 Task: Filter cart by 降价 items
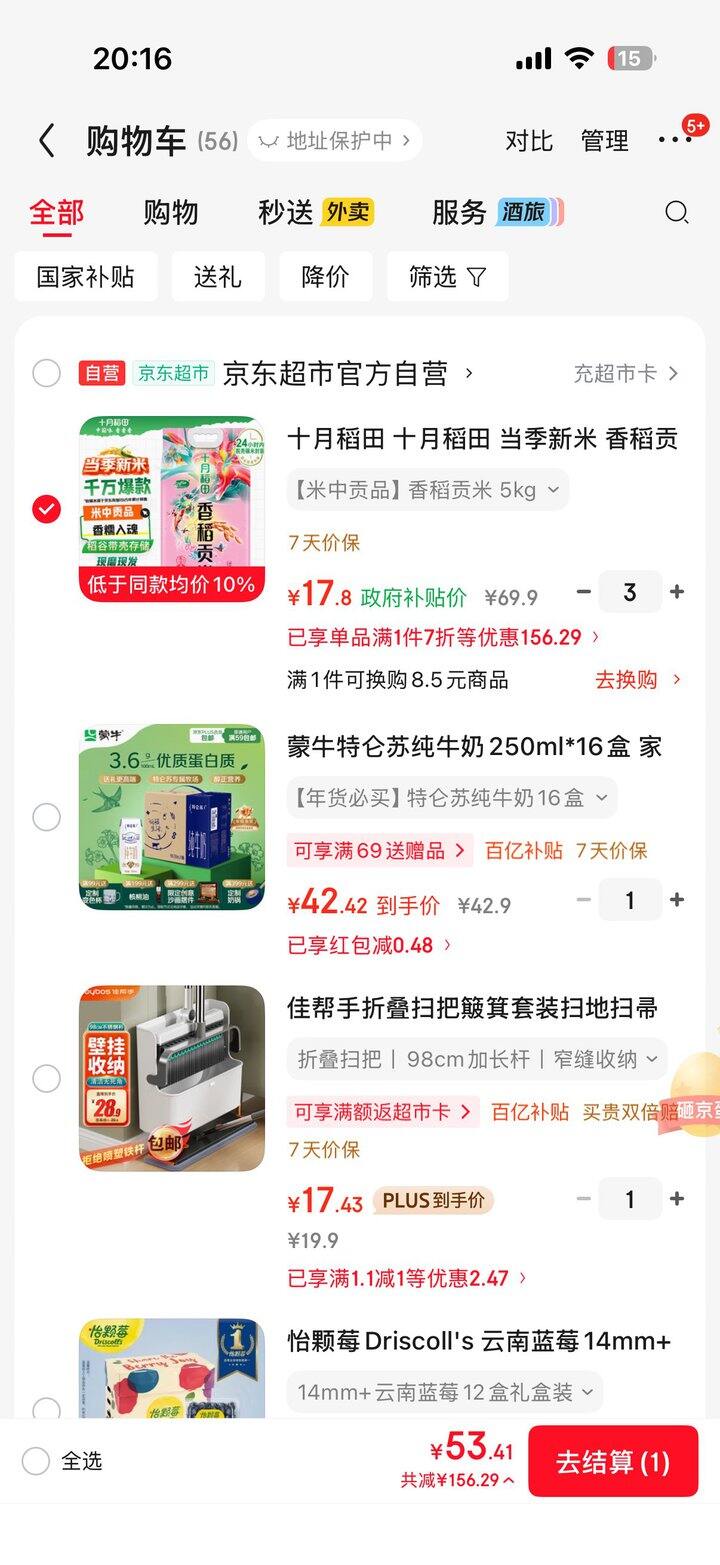[325, 277]
